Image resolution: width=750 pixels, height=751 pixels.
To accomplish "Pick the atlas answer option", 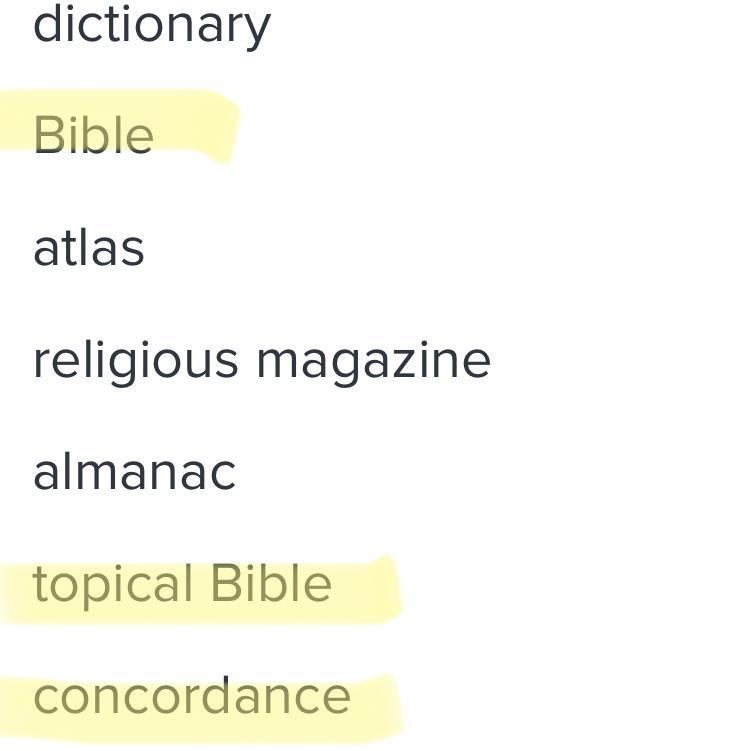I will pos(88,248).
